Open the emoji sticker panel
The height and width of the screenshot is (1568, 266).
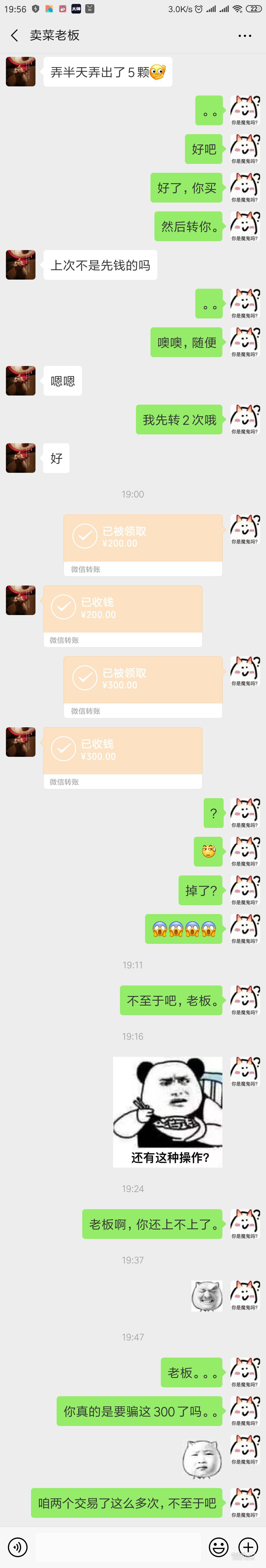(218, 1547)
